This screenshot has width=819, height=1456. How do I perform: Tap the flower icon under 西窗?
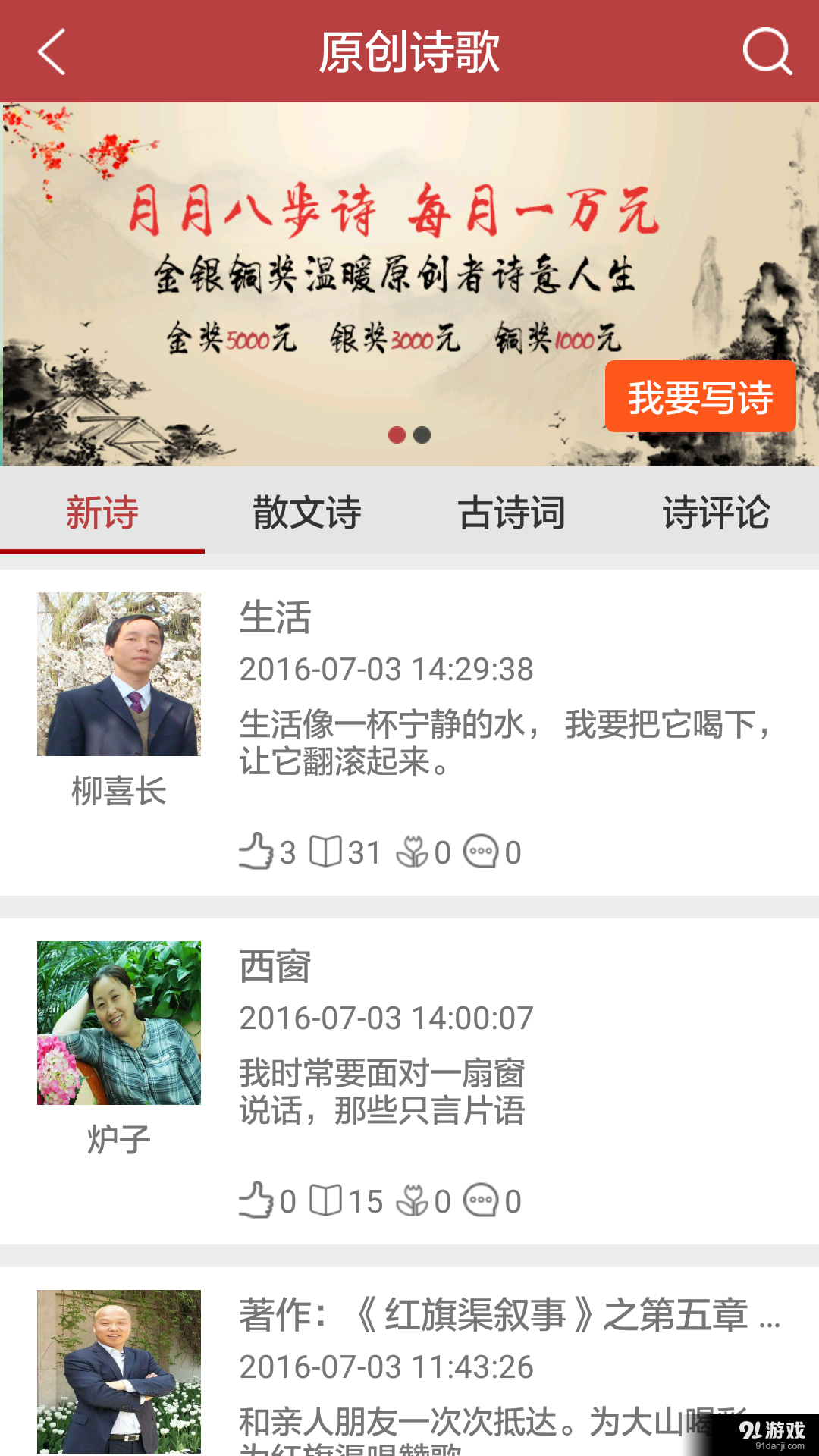413,1200
